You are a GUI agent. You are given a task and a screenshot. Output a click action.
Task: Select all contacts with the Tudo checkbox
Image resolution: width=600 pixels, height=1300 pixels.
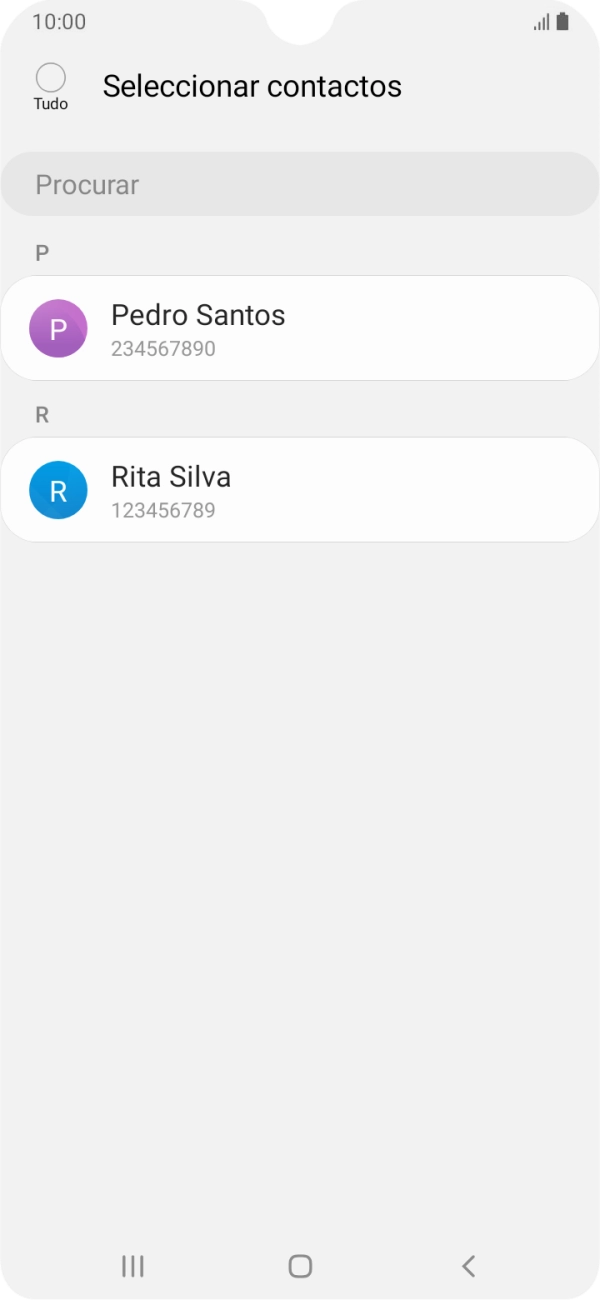pos(50,79)
